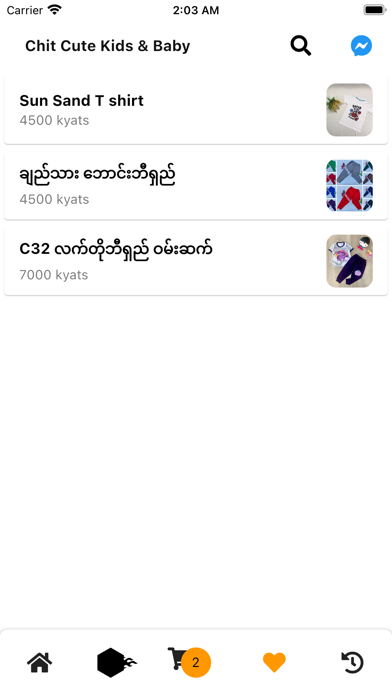
Task: View the Sun Sand T shirt photo
Action: point(349,110)
